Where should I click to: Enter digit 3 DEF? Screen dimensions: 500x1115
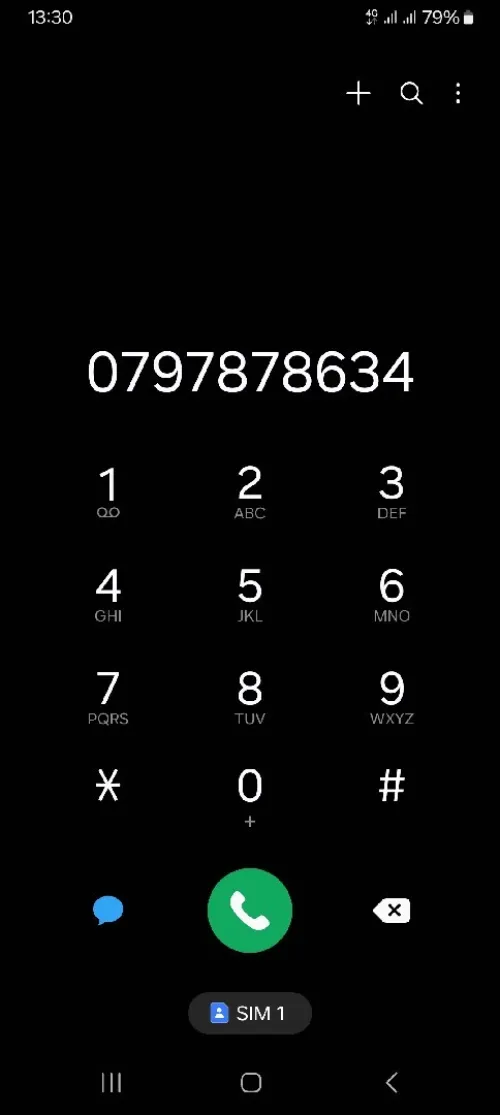tap(392, 492)
